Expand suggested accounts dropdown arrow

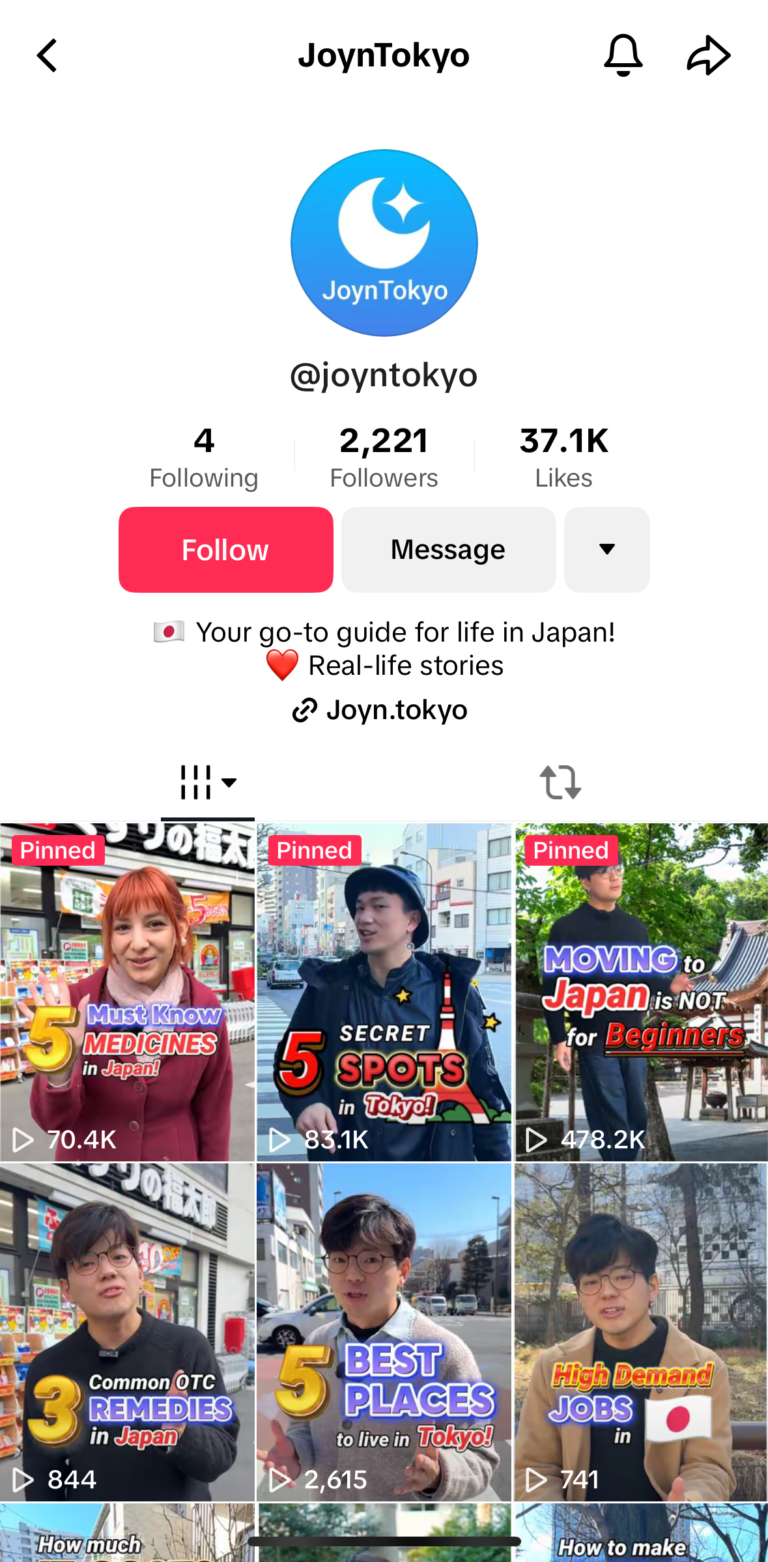606,550
